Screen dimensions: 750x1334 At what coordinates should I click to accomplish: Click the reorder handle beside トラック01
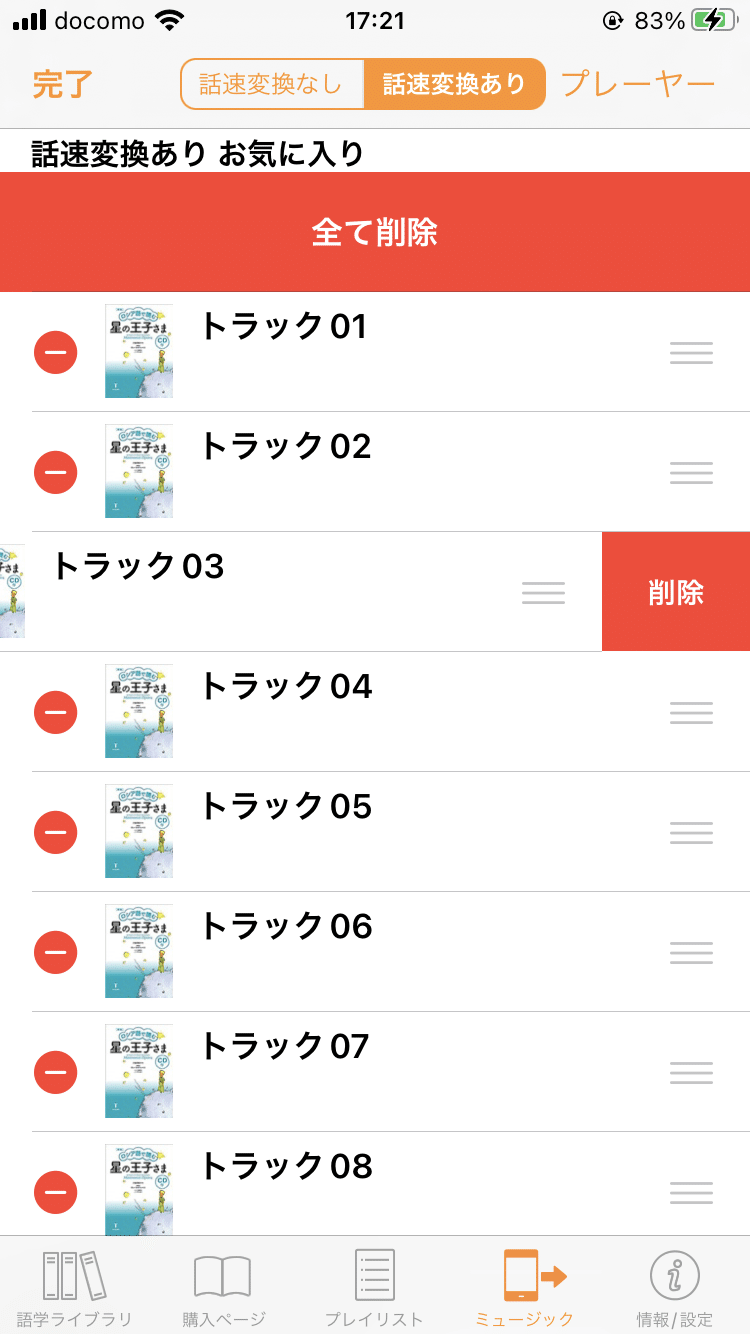click(691, 352)
